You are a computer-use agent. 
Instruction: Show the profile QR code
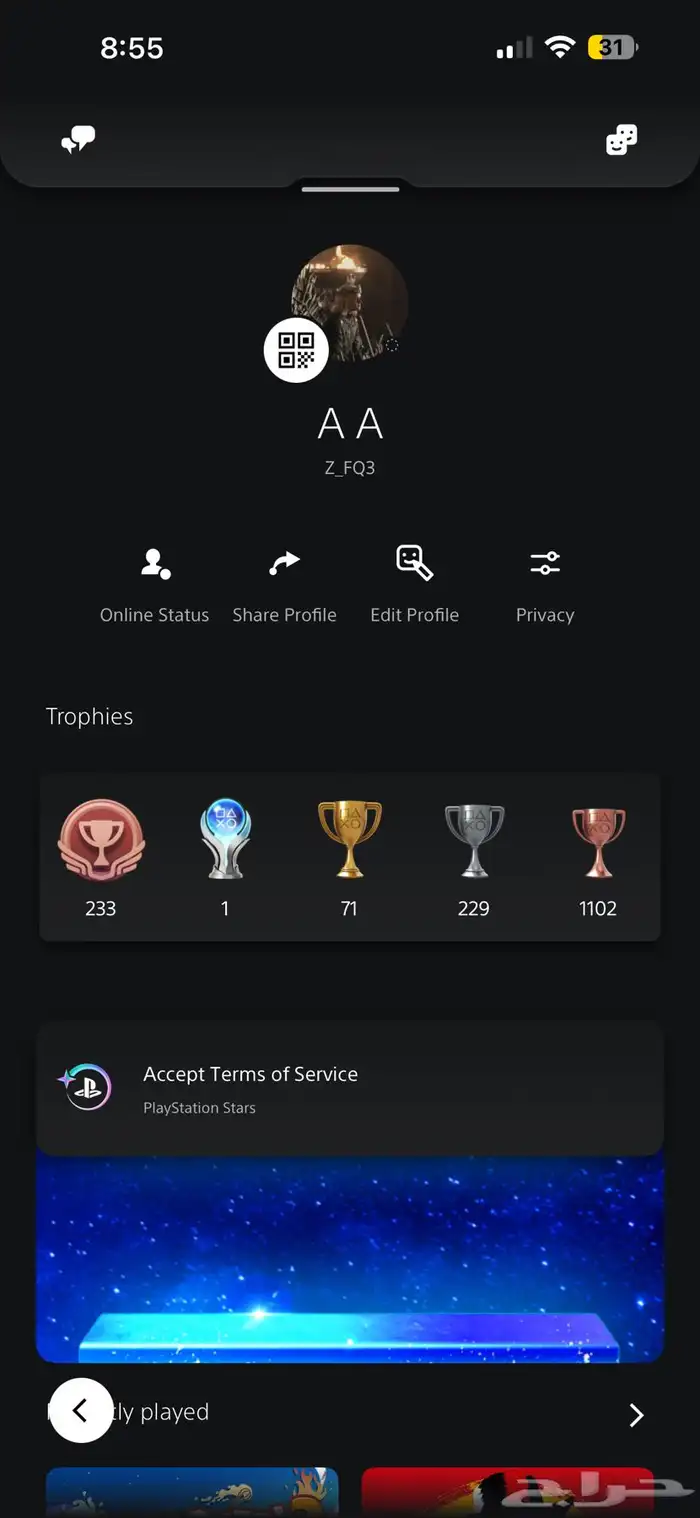click(296, 350)
